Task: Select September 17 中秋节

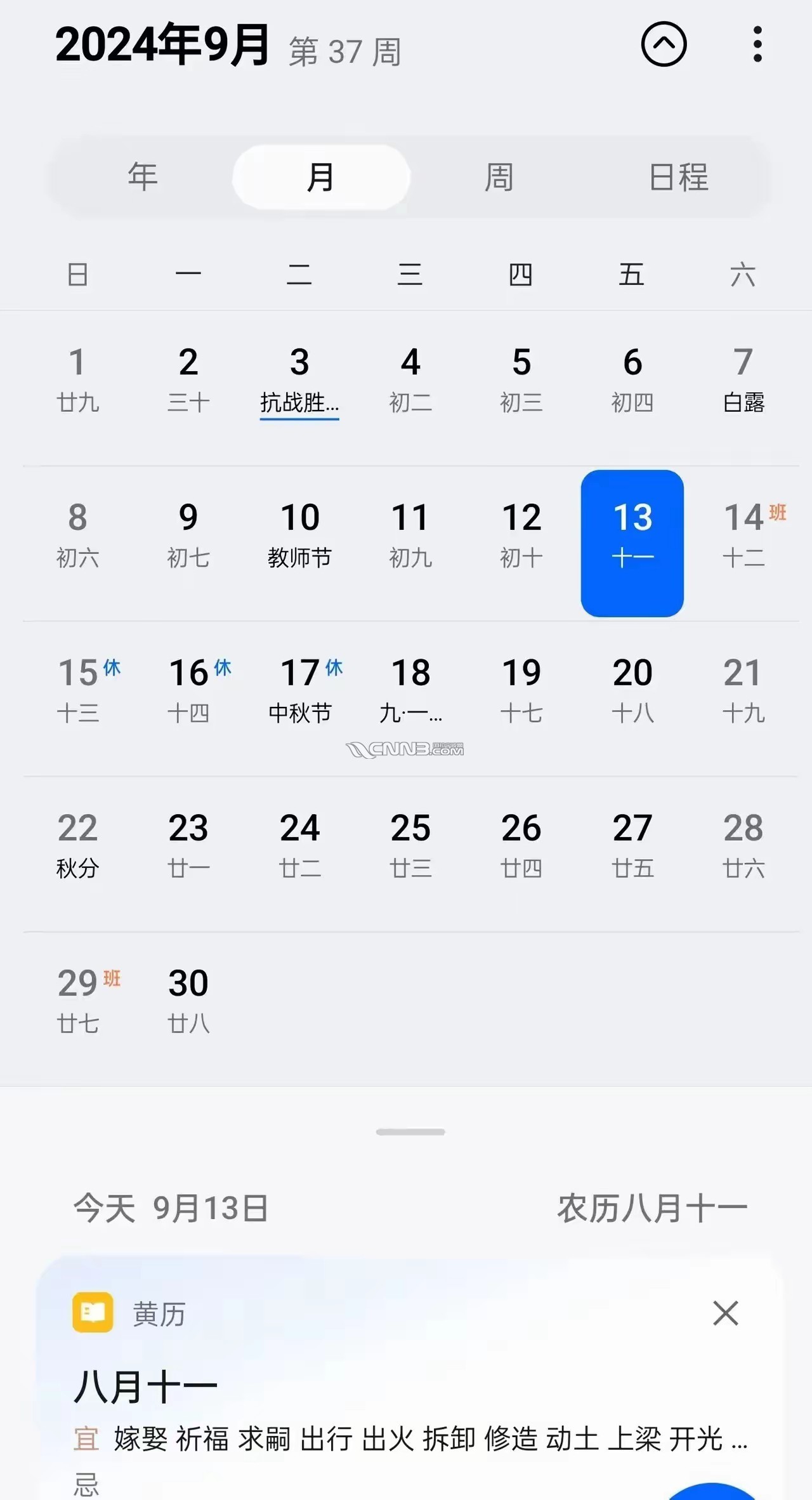Action: pos(299,692)
